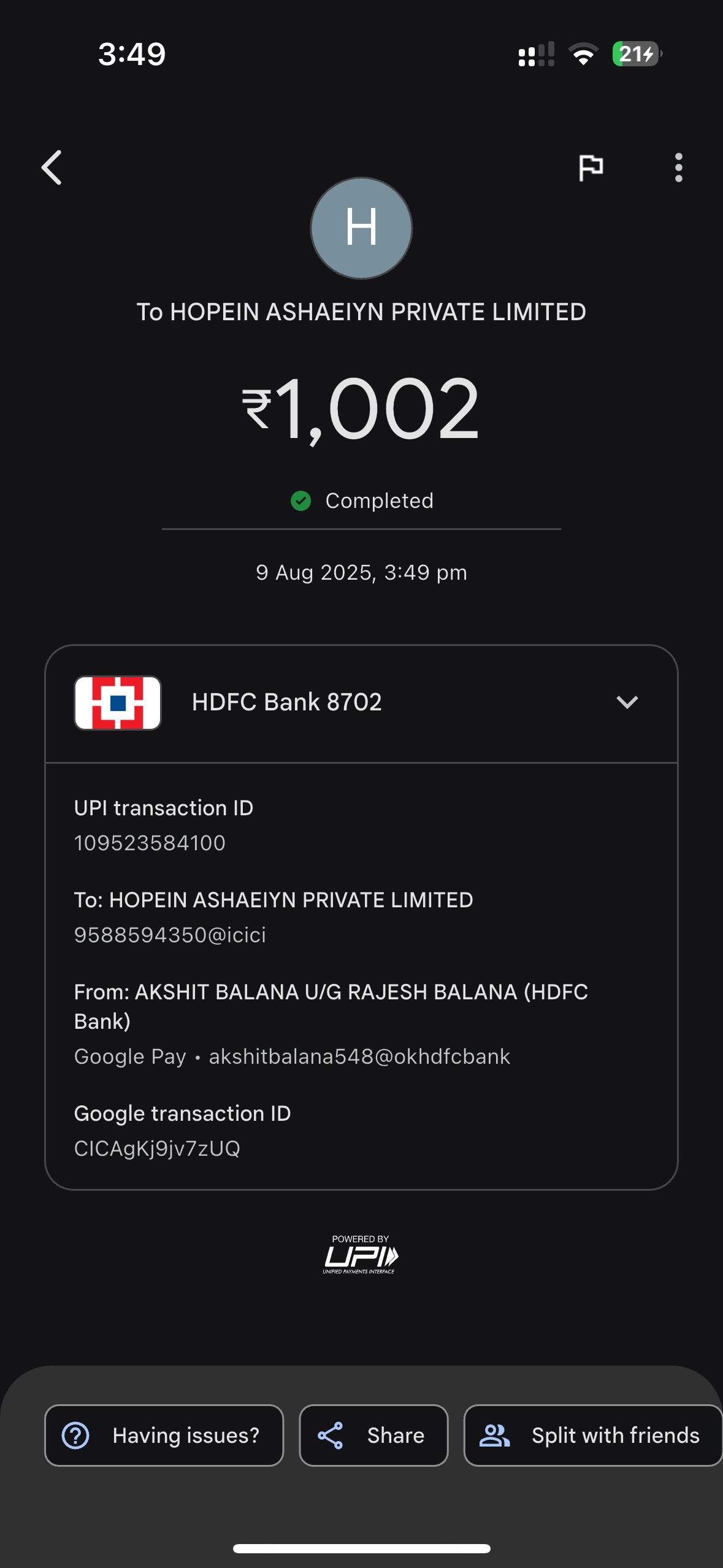Go back using the top-left arrow
Screen dimensions: 723x1568
point(52,167)
